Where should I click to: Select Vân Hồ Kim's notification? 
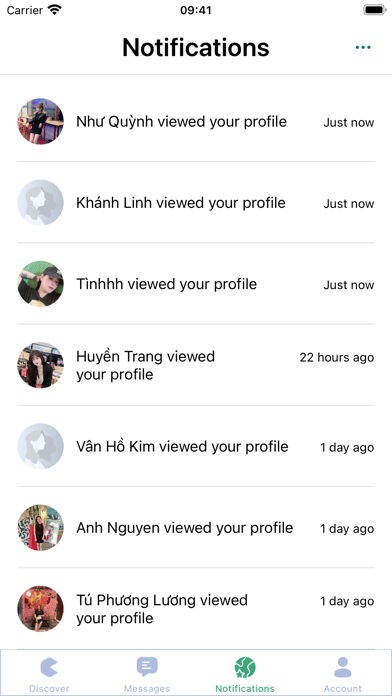(x=196, y=447)
